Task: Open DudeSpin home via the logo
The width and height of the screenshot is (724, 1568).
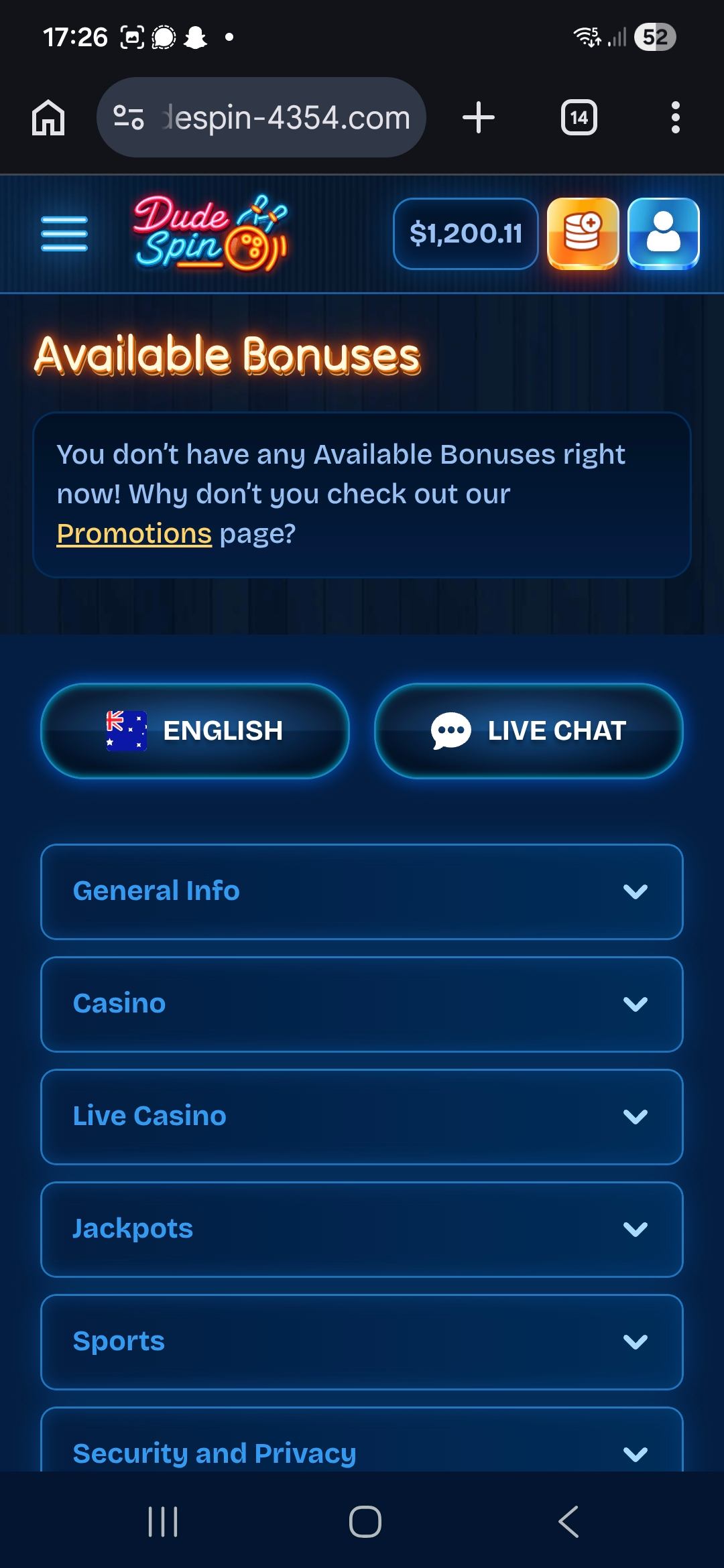Action: 209,233
